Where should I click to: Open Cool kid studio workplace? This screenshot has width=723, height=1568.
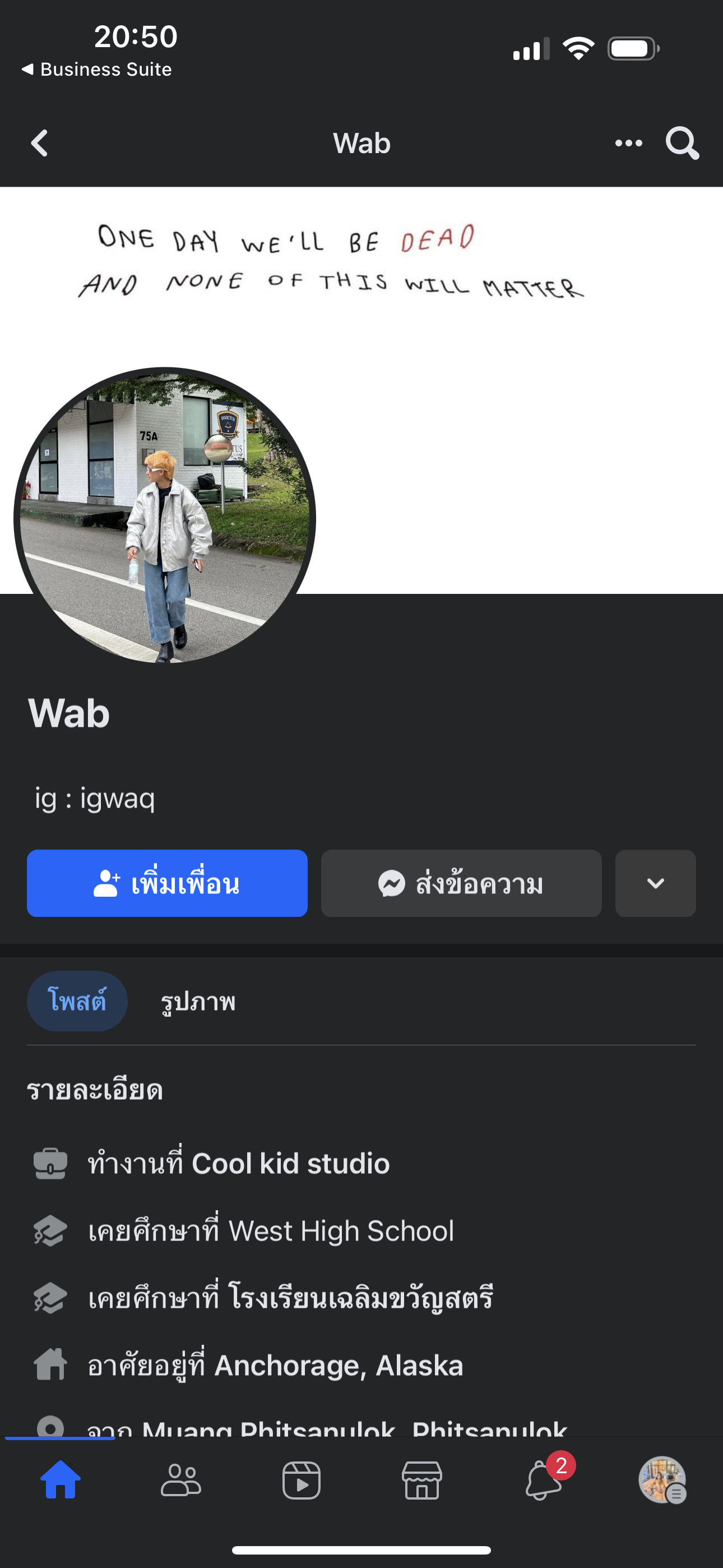(290, 1163)
